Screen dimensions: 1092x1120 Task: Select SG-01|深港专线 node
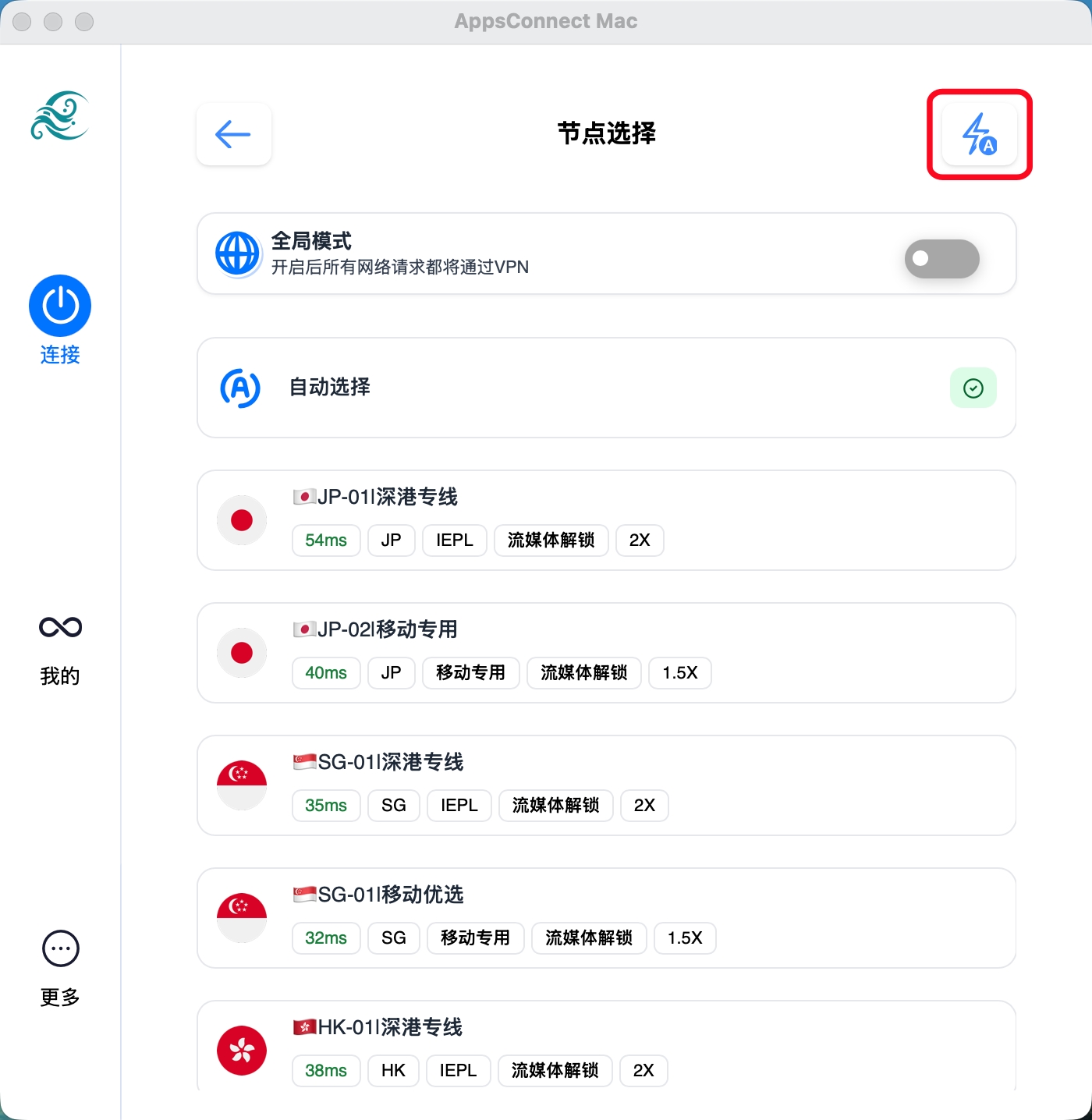[x=606, y=785]
